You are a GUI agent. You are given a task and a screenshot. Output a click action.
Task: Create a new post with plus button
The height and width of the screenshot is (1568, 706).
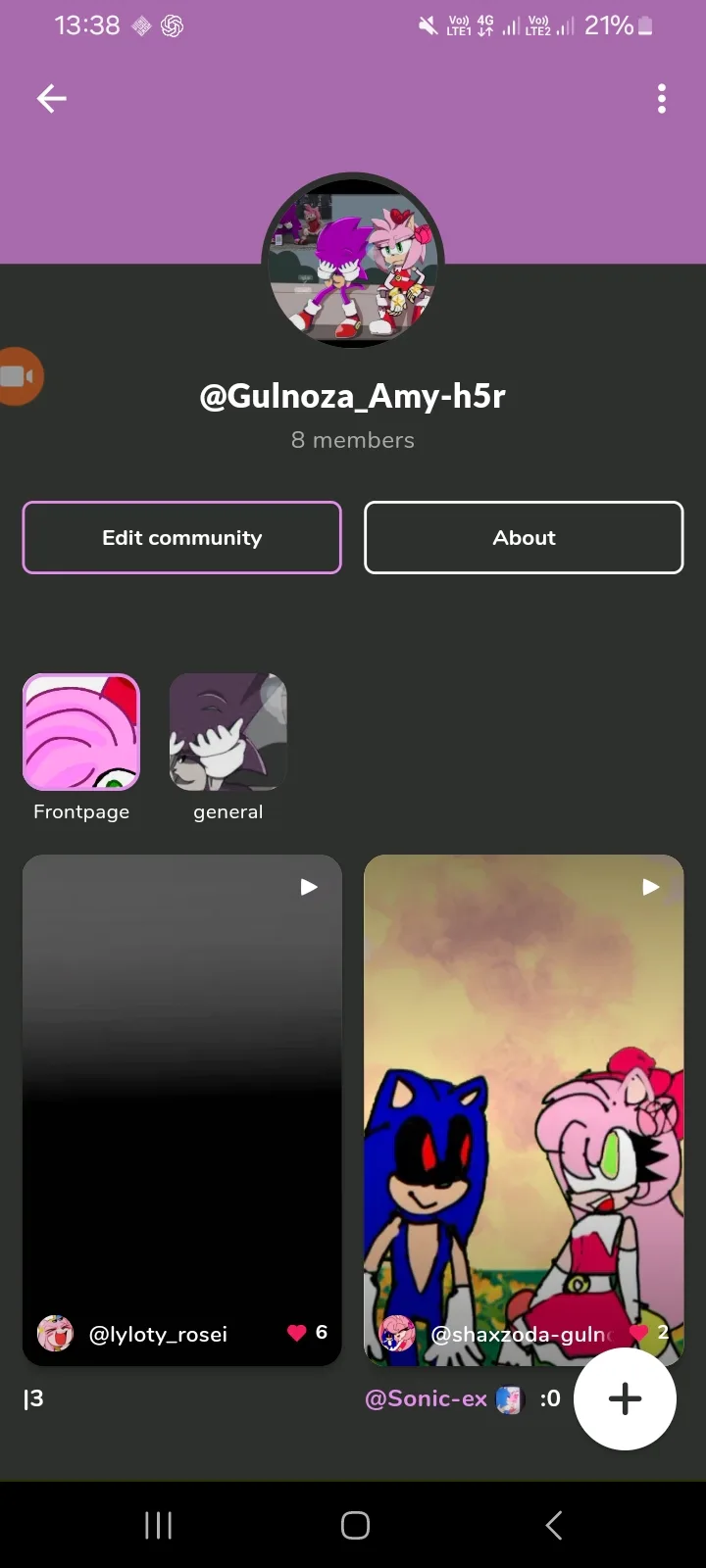[625, 1398]
